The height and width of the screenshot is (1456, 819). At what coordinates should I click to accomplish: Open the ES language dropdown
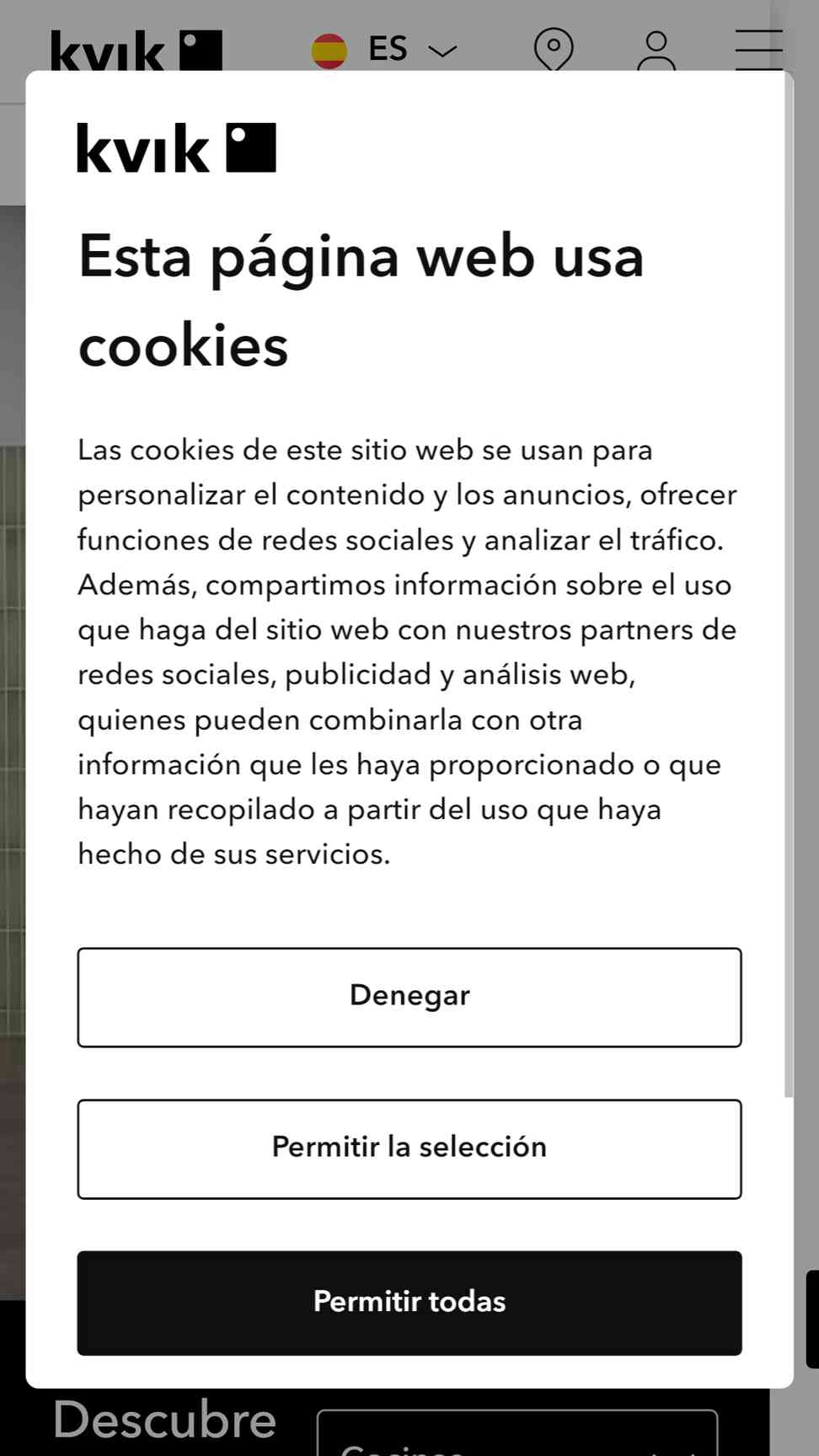385,50
